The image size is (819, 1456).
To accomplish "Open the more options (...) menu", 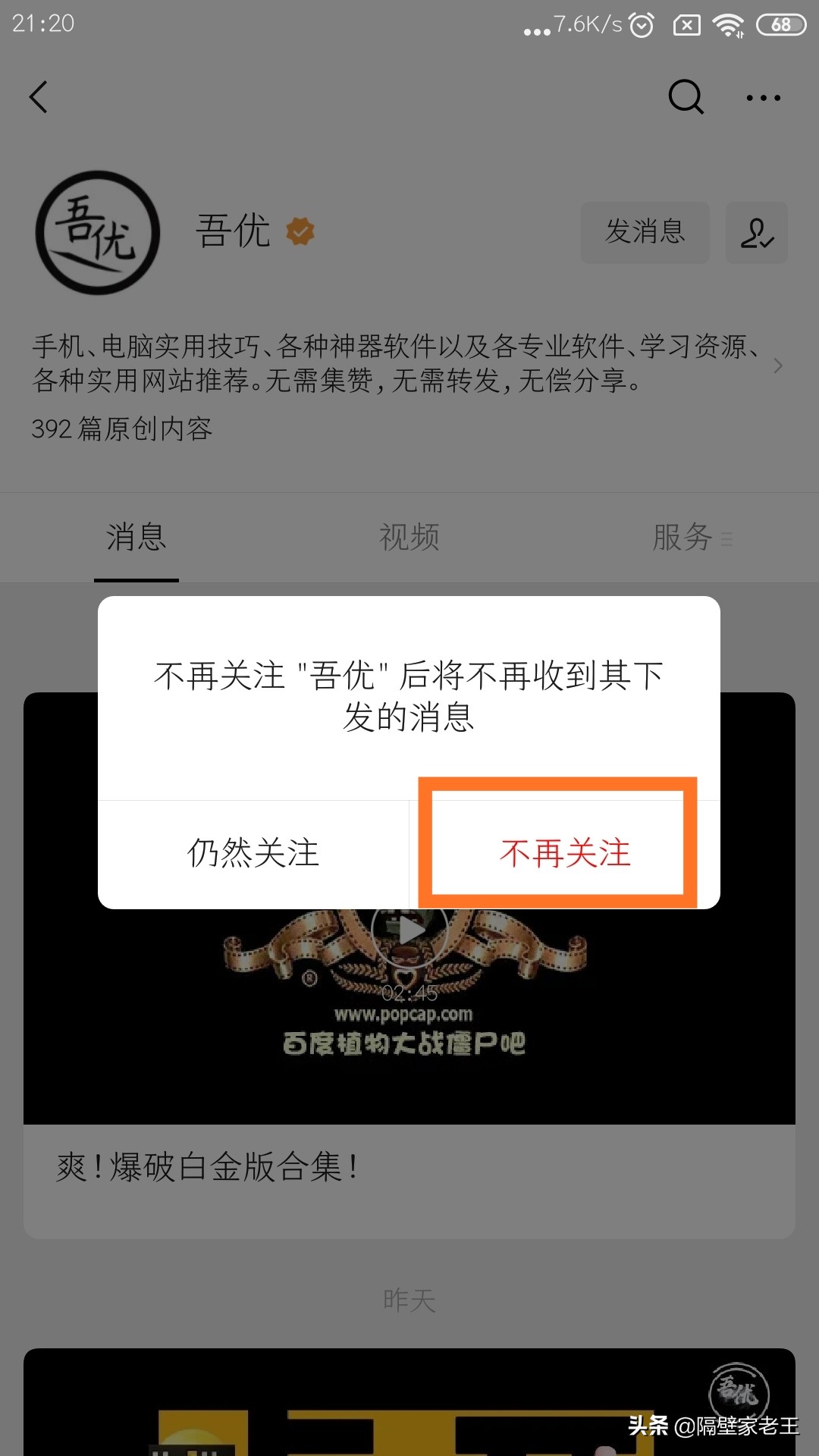I will (x=762, y=97).
